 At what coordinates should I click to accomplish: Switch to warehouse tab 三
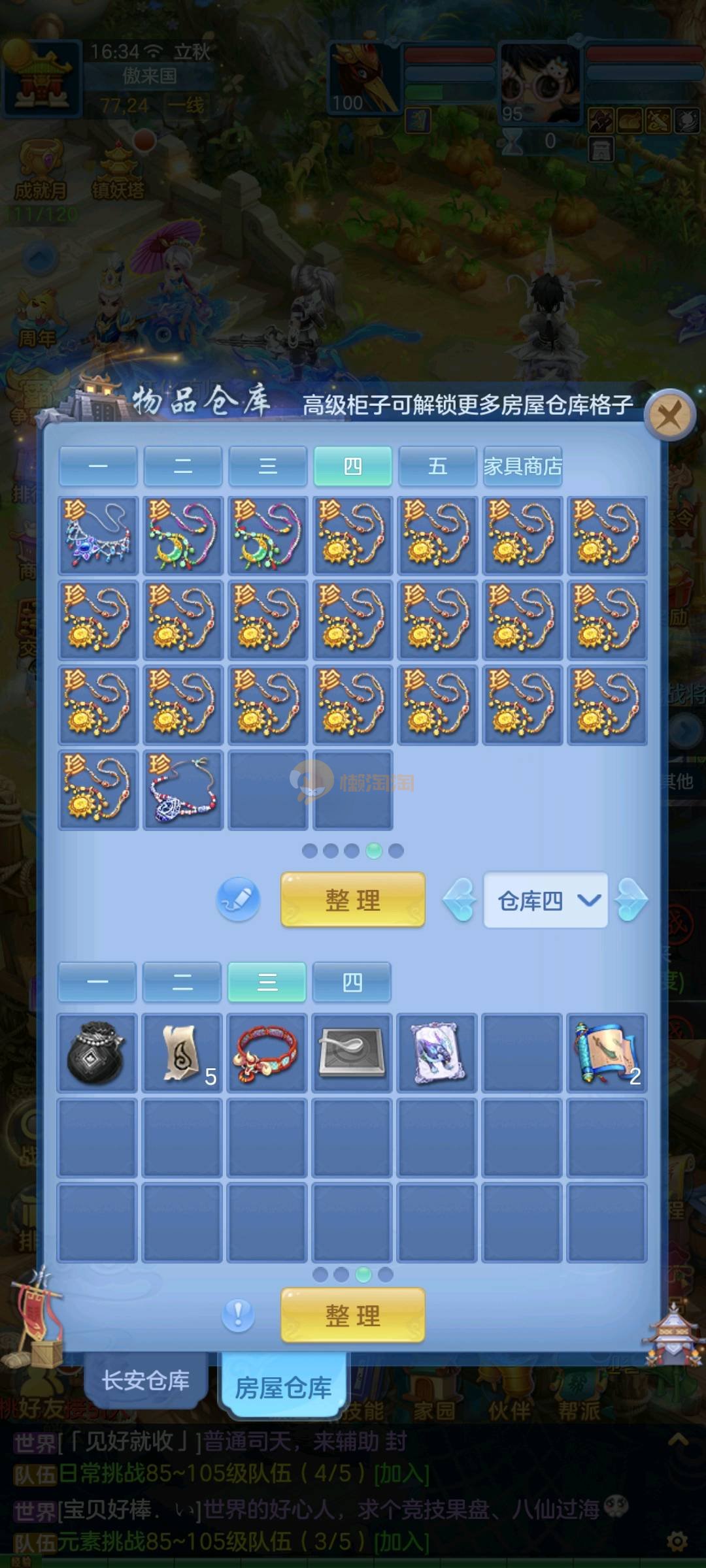pyautogui.click(x=267, y=466)
